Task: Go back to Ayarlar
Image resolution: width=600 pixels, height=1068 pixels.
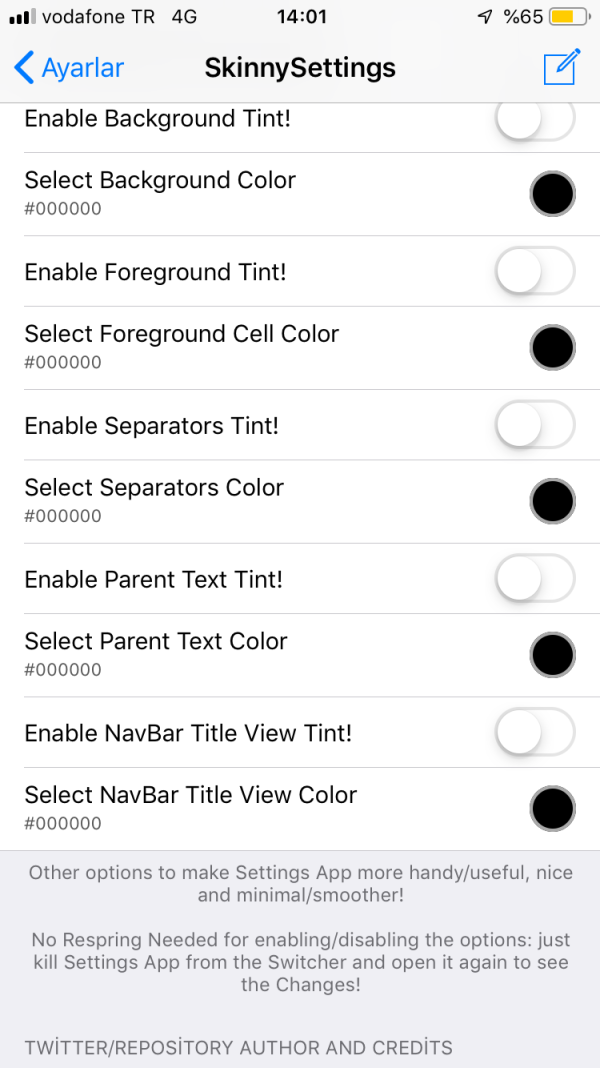Action: 68,68
